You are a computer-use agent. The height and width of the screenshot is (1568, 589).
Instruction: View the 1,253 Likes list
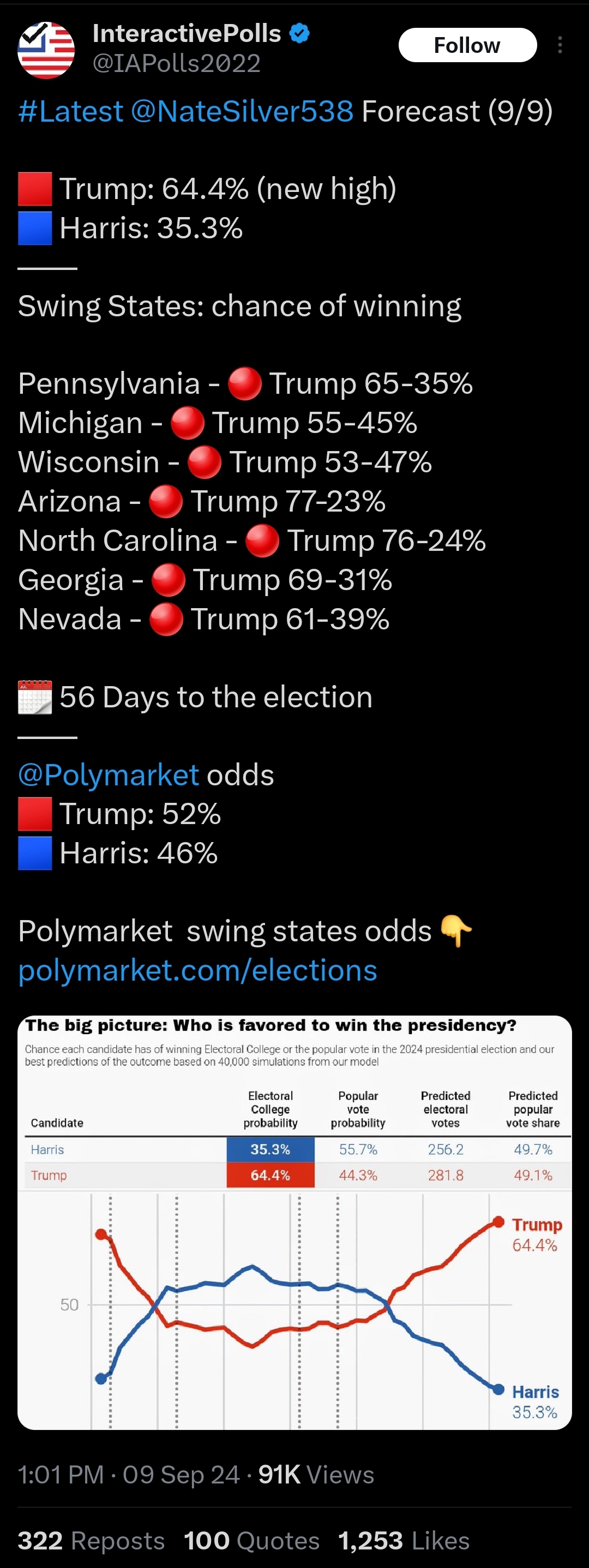pyautogui.click(x=404, y=1541)
